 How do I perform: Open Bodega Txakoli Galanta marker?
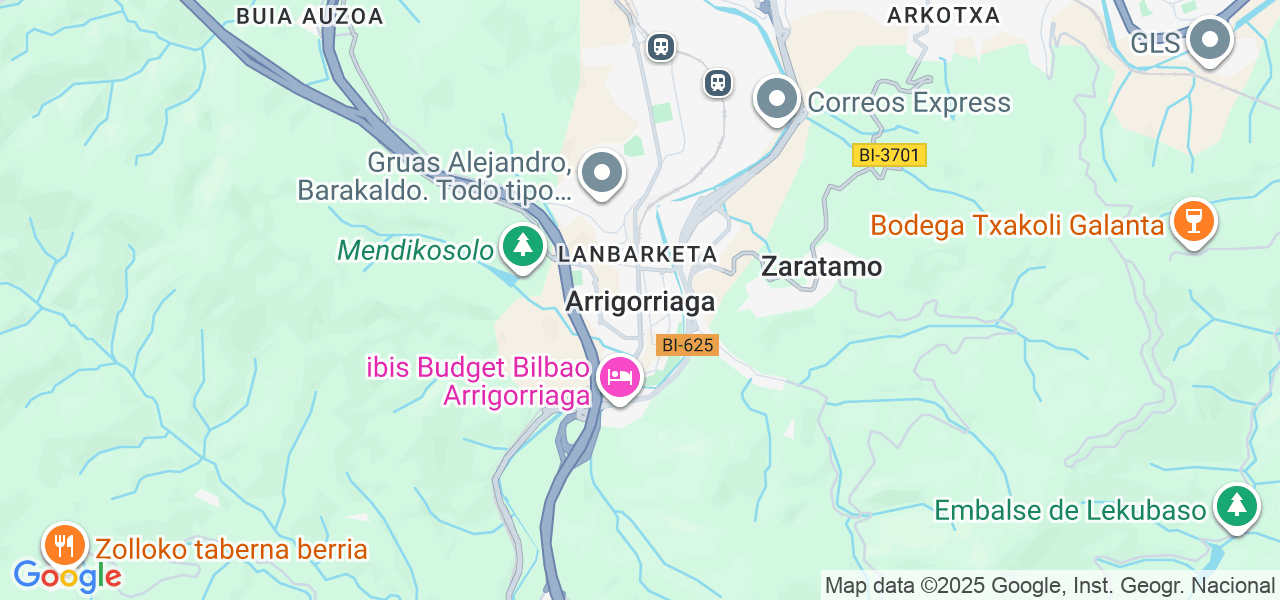pyautogui.click(x=1192, y=222)
